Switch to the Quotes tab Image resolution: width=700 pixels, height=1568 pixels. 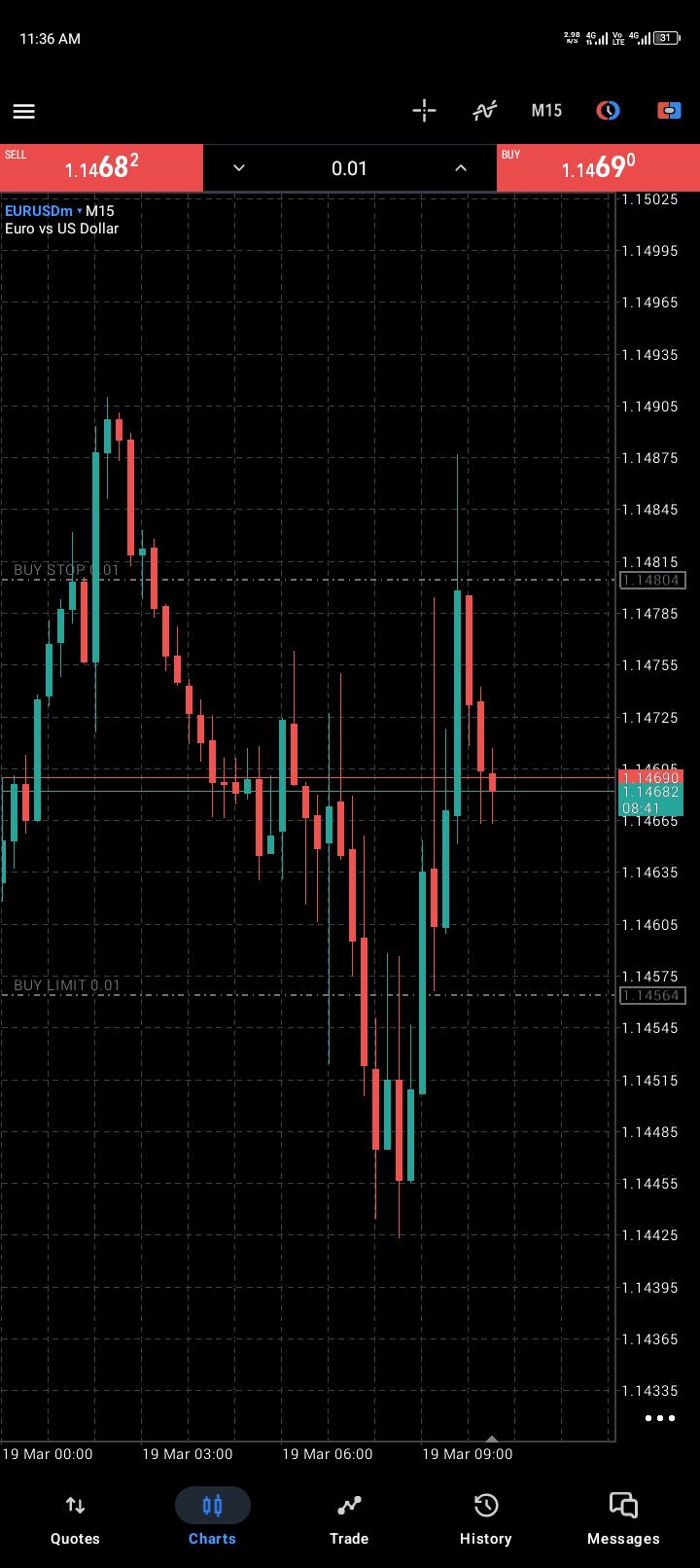pyautogui.click(x=75, y=1518)
